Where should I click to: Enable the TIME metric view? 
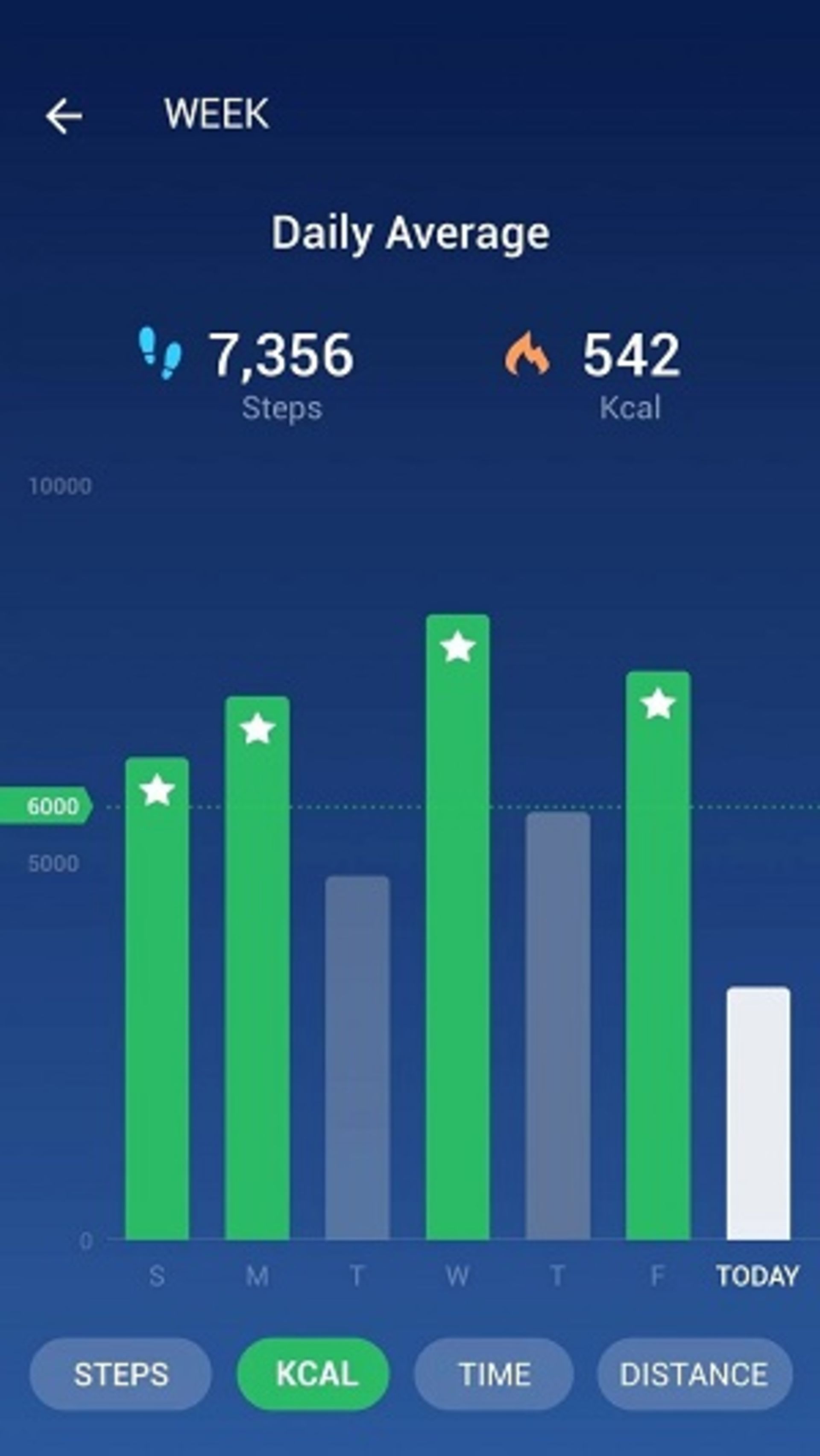pos(494,1374)
